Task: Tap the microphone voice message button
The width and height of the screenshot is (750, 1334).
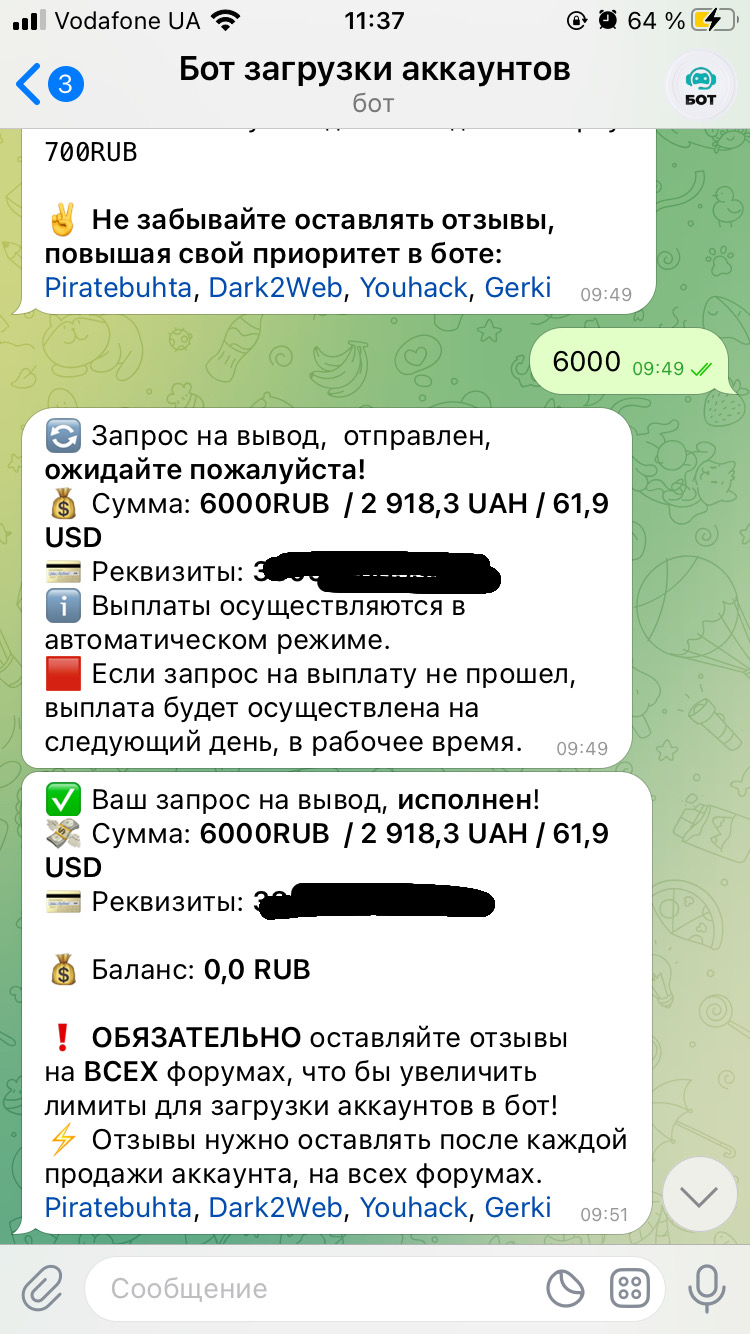Action: click(707, 1288)
